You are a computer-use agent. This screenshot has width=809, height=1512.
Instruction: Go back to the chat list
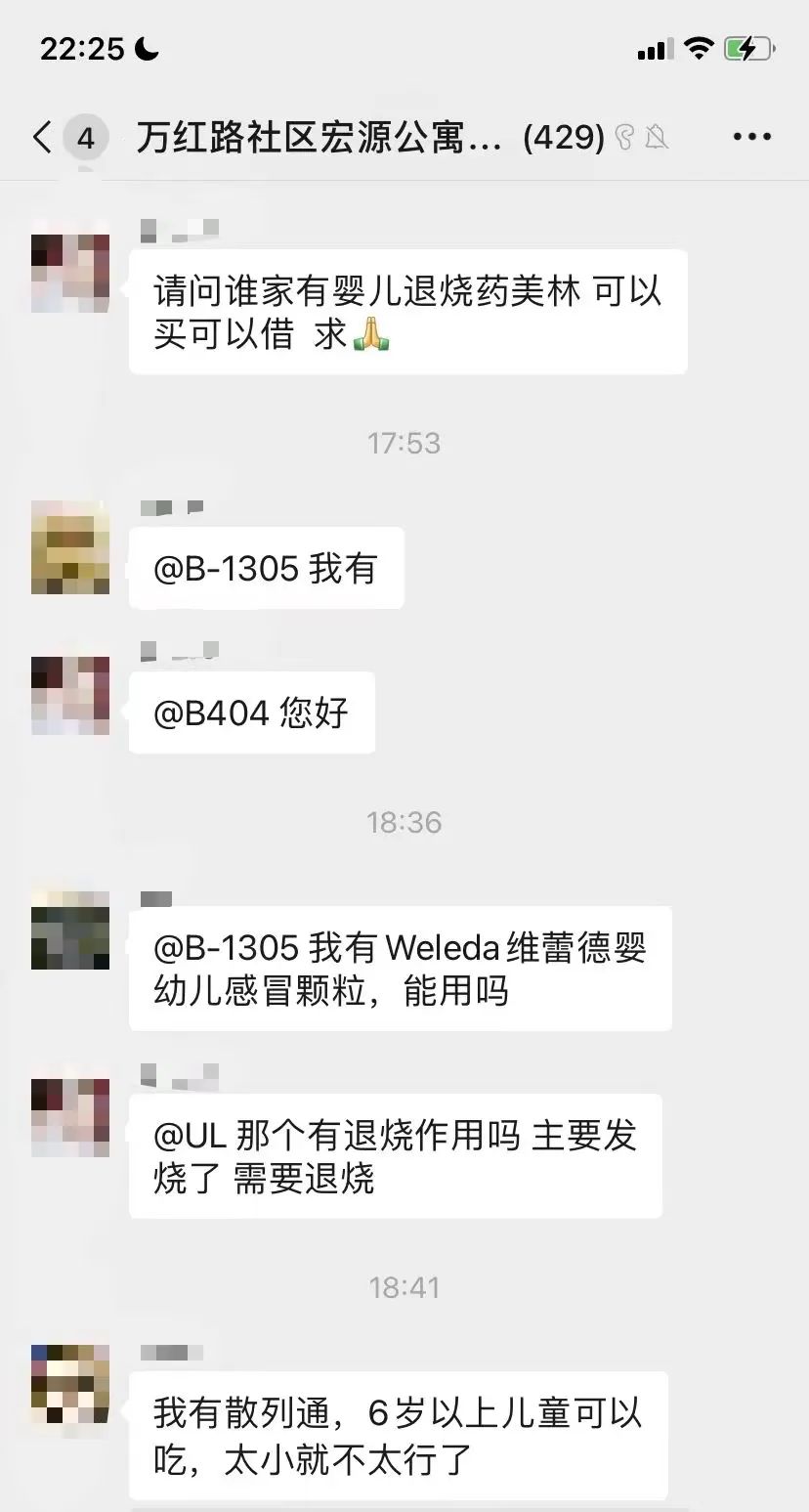(43, 137)
